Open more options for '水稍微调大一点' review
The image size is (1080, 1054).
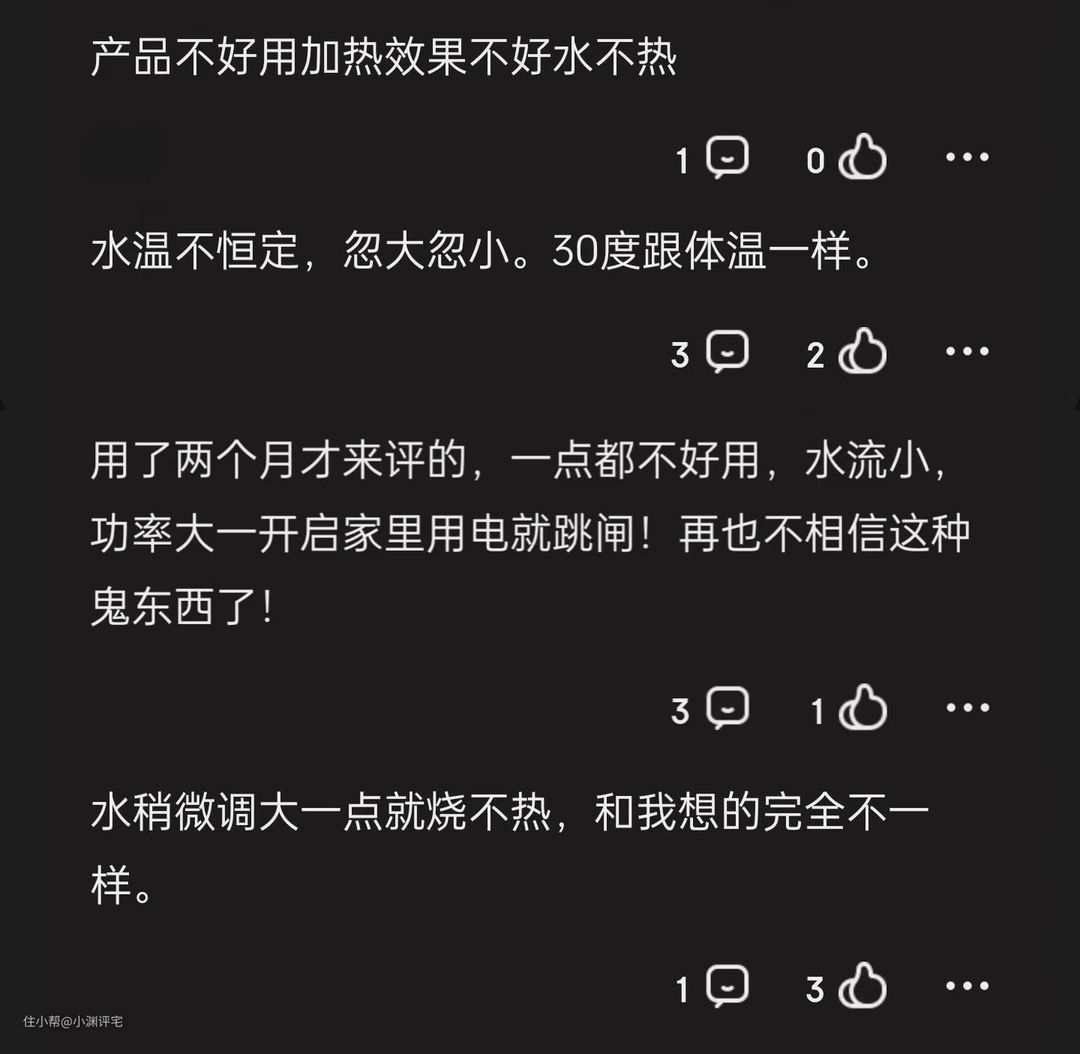pos(967,987)
